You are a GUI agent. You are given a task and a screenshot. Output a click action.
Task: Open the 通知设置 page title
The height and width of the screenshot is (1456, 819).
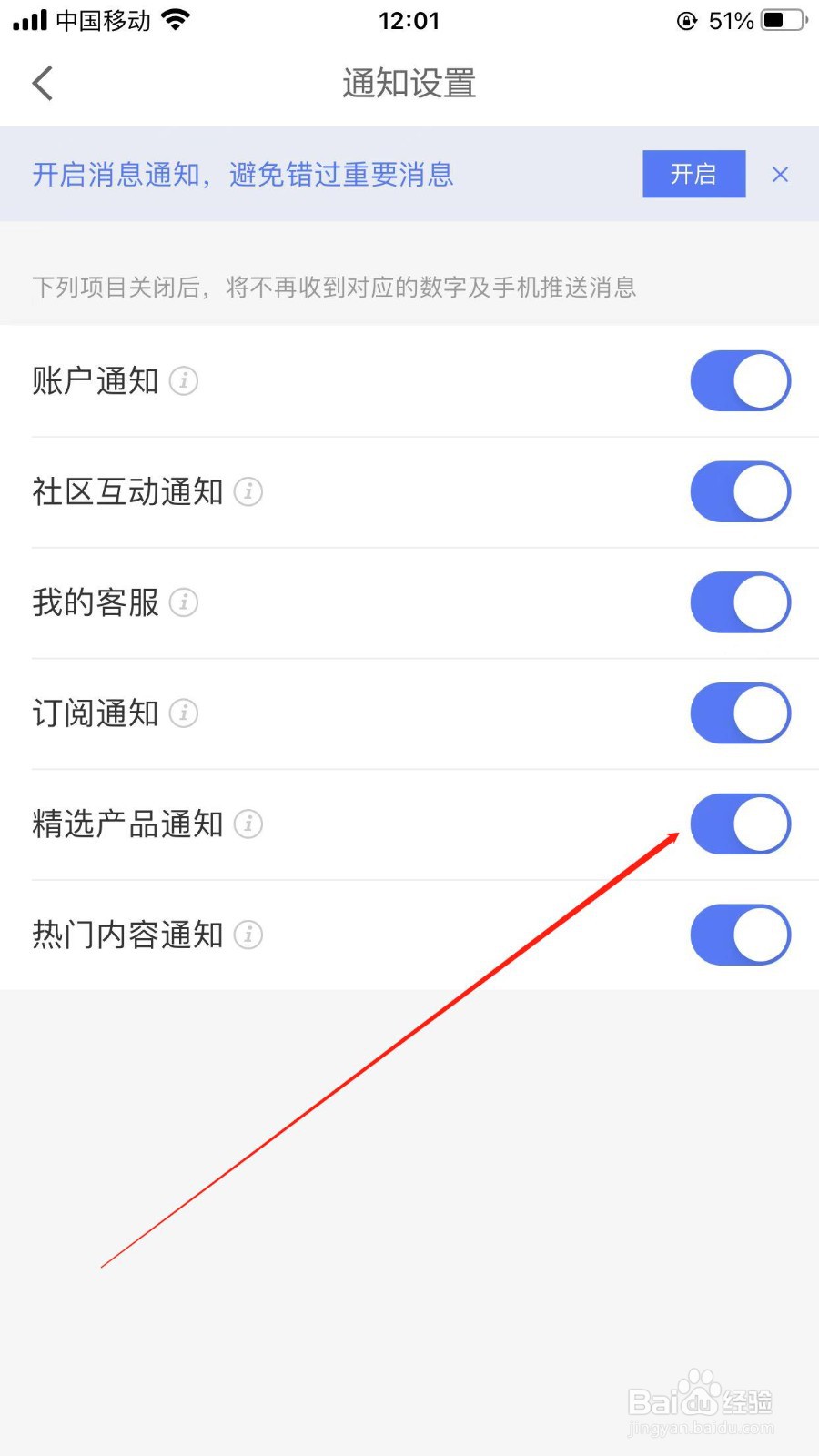(x=408, y=83)
